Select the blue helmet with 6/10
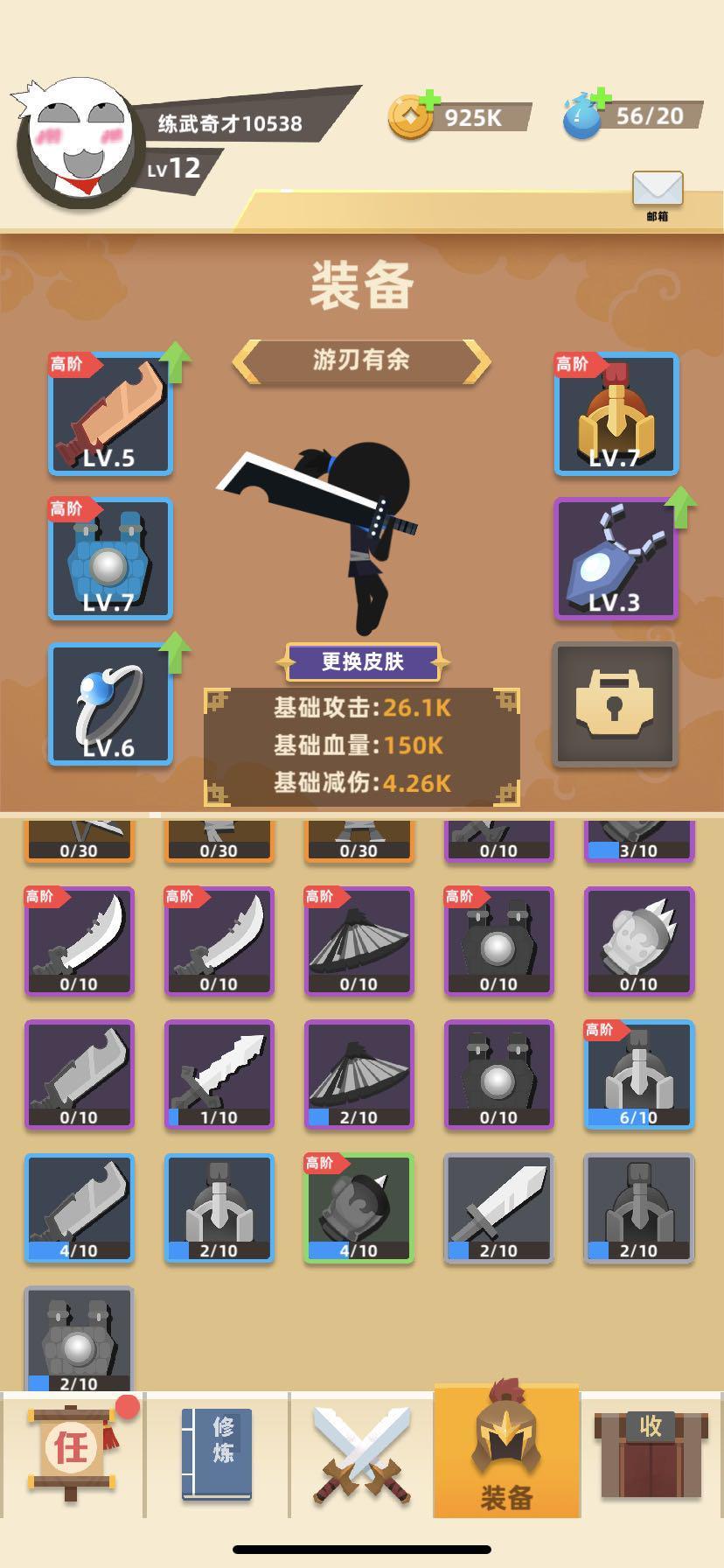Image resolution: width=724 pixels, height=1568 pixels. [x=638, y=1074]
